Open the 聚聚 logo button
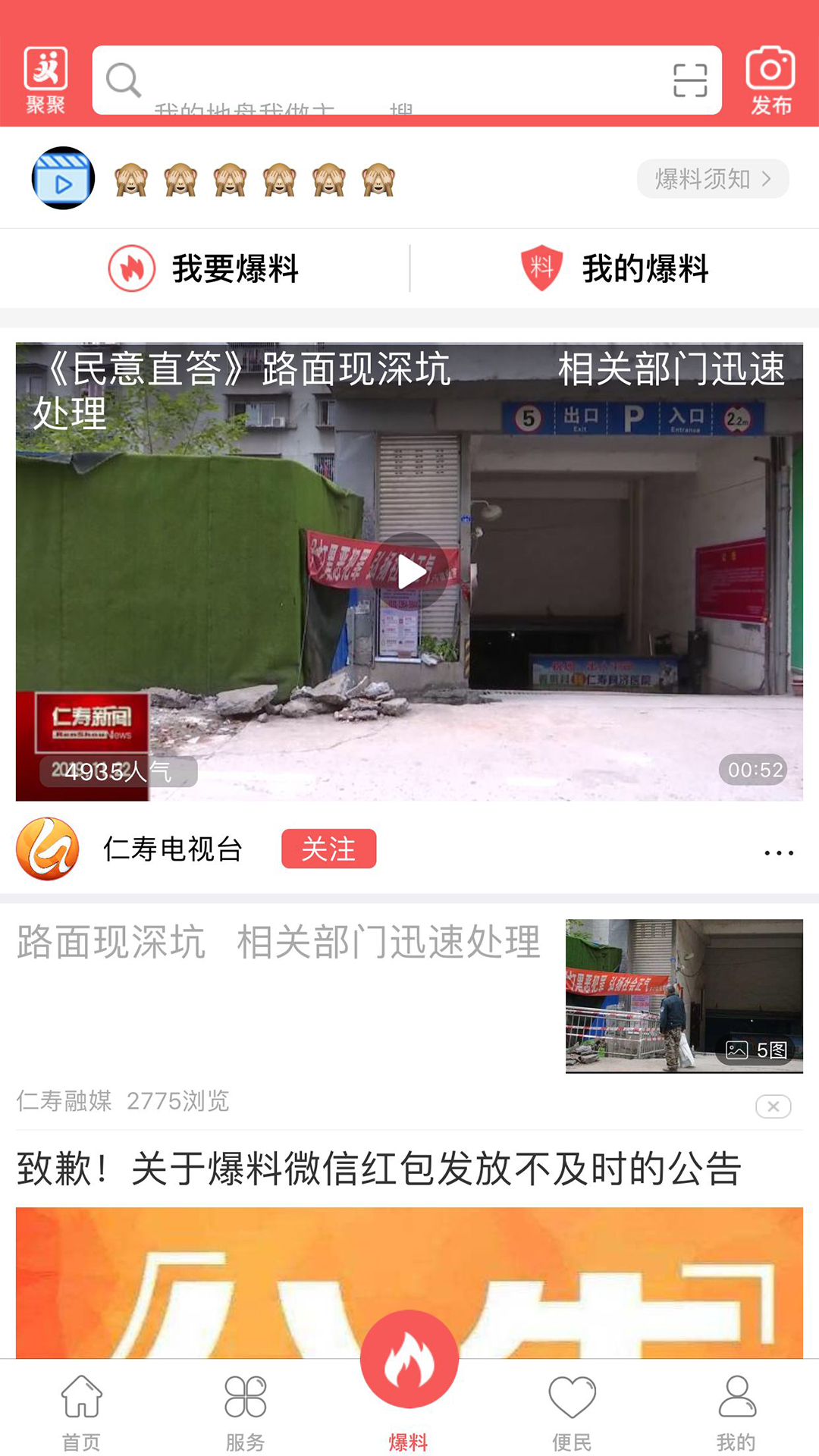 click(45, 80)
